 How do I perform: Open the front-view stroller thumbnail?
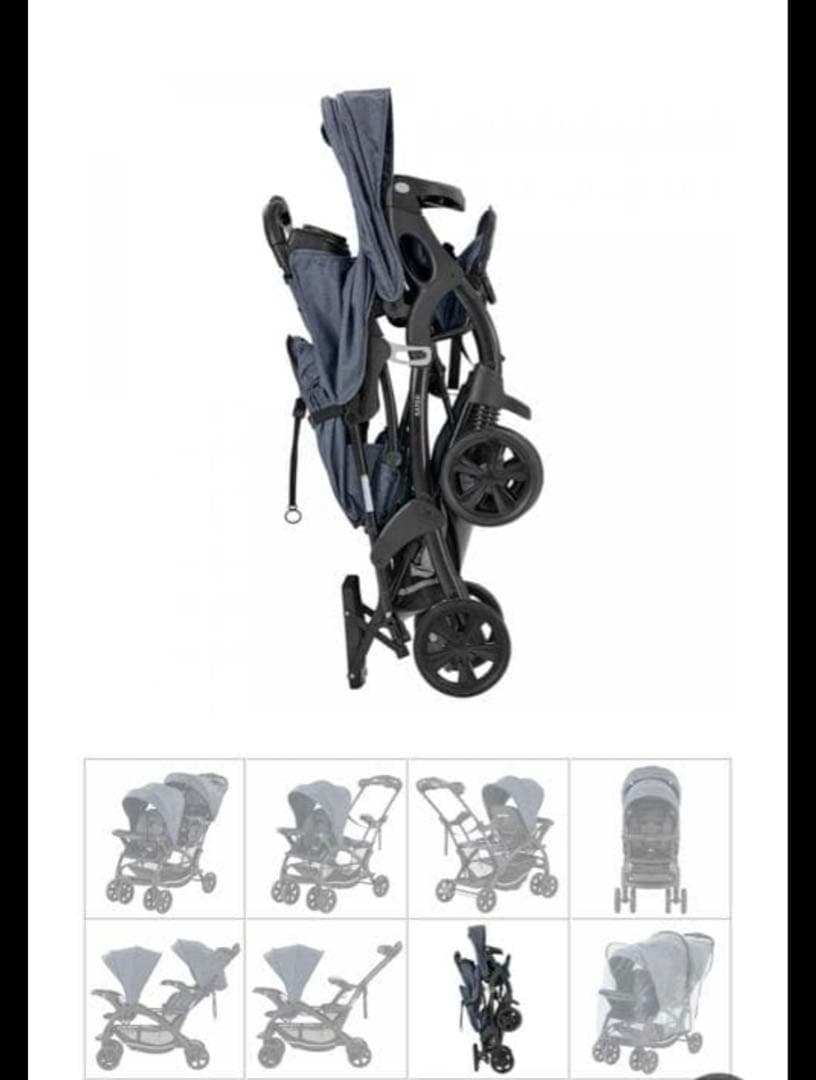point(650,838)
